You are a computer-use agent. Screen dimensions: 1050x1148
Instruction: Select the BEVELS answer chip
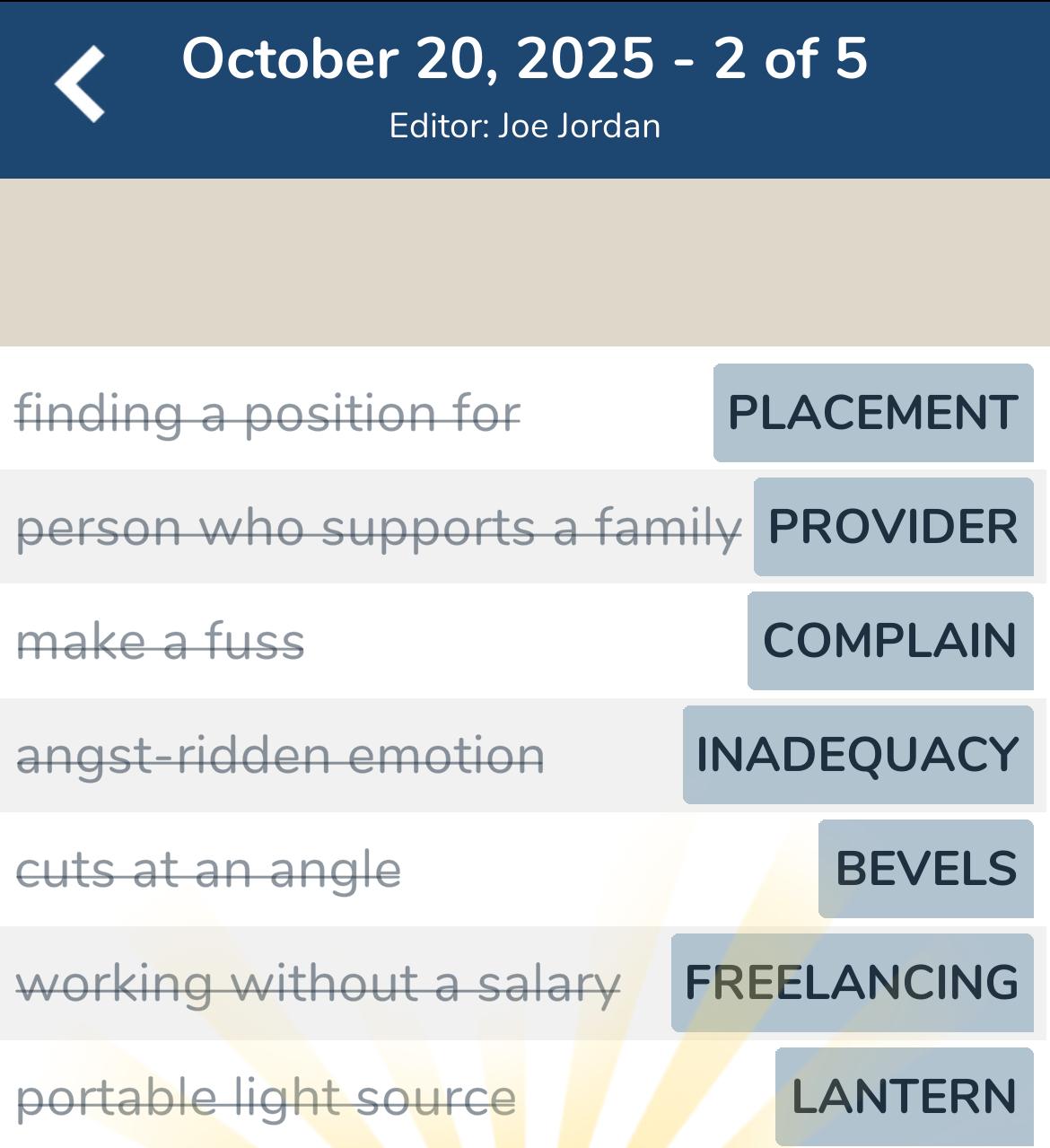coord(925,869)
